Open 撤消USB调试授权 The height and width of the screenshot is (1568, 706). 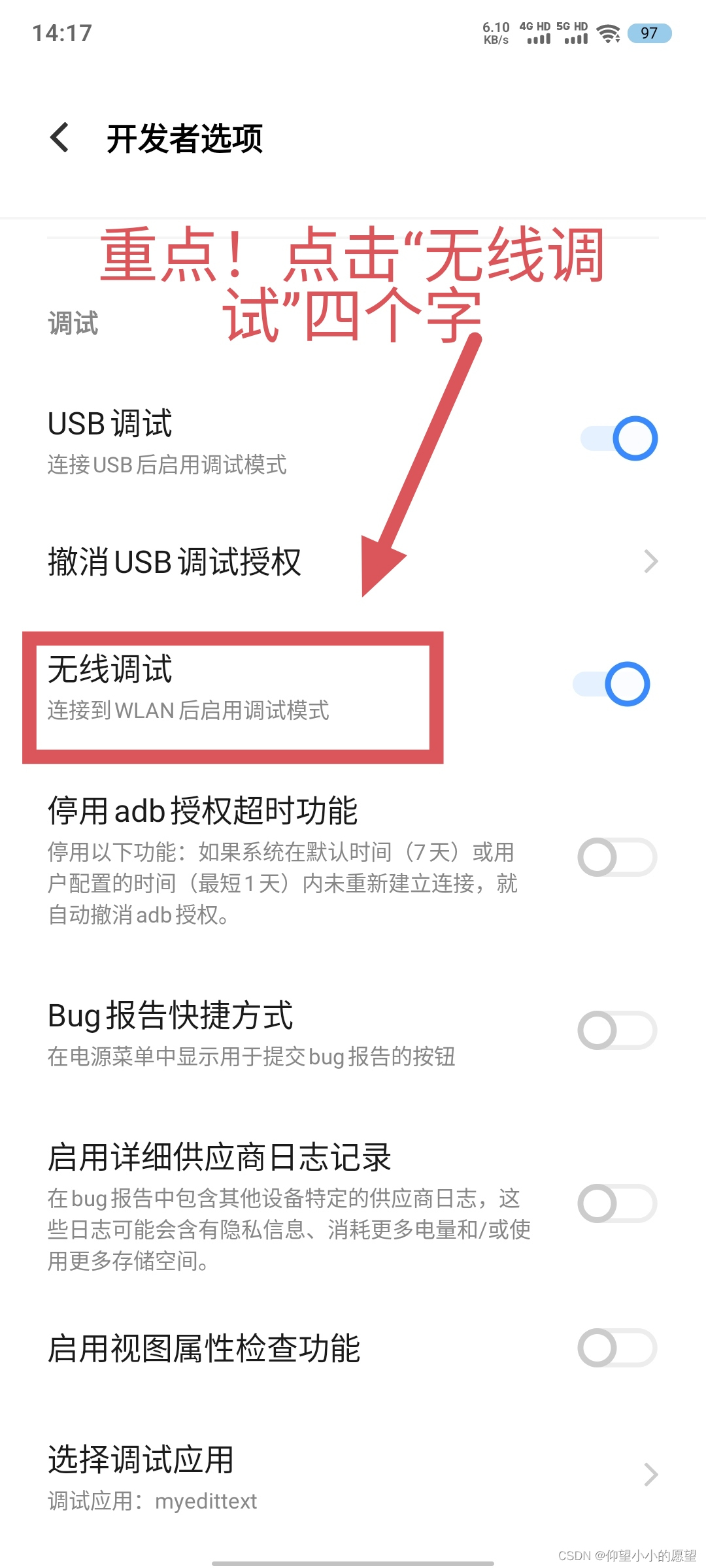point(353,562)
